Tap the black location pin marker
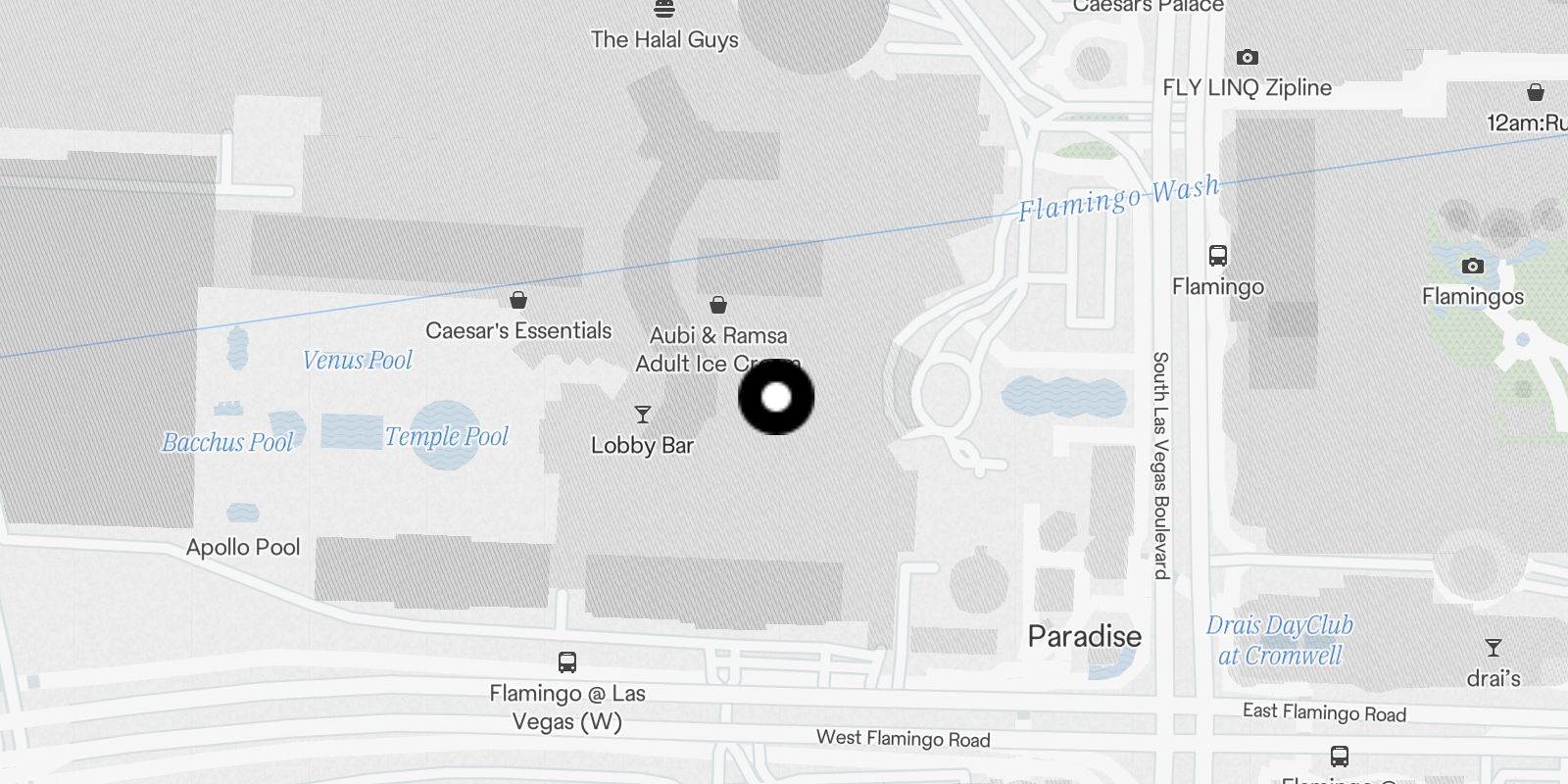Image resolution: width=1568 pixels, height=784 pixels. point(776,397)
